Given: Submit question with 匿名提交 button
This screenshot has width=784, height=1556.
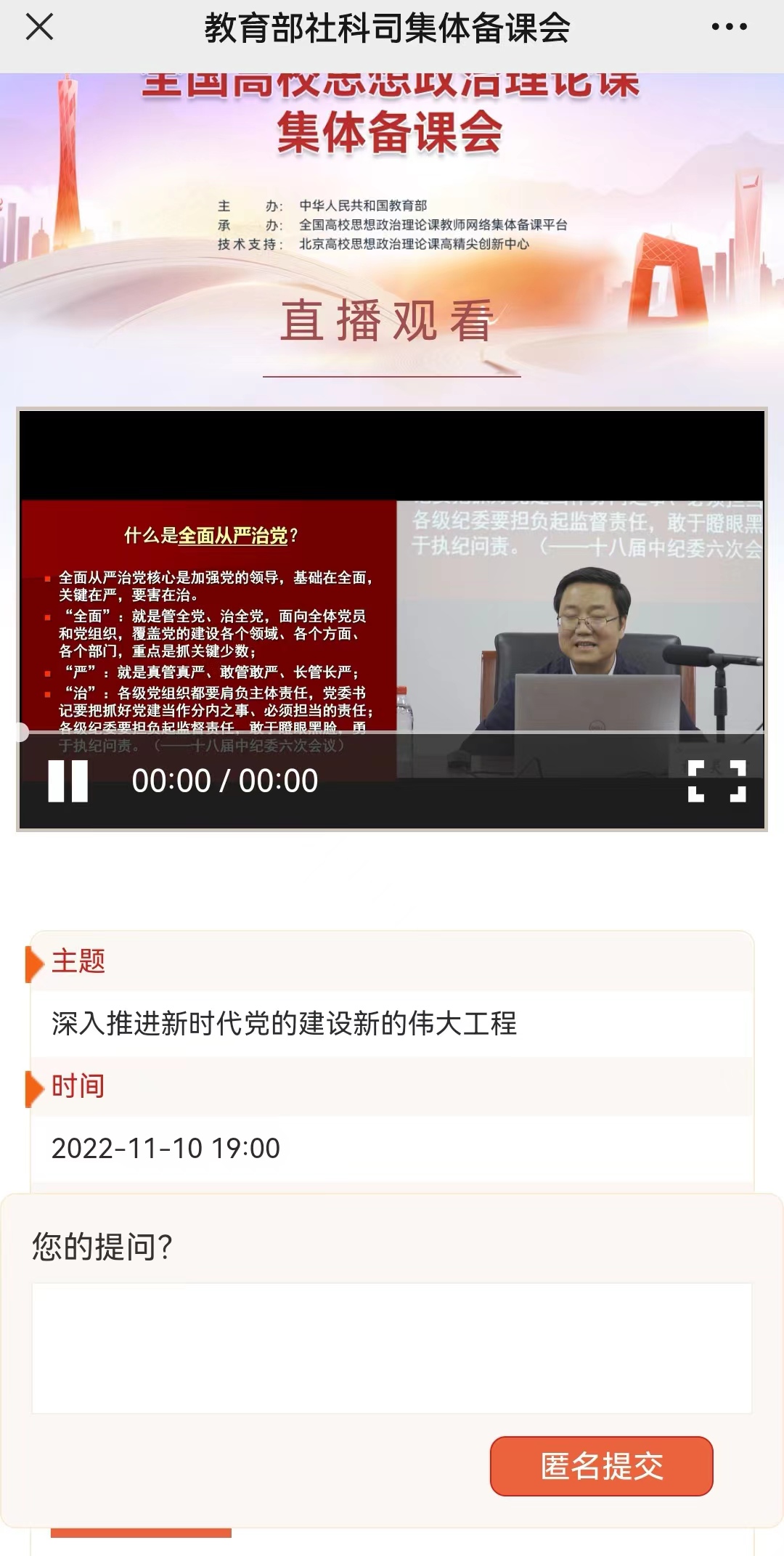Looking at the screenshot, I should [601, 1466].
